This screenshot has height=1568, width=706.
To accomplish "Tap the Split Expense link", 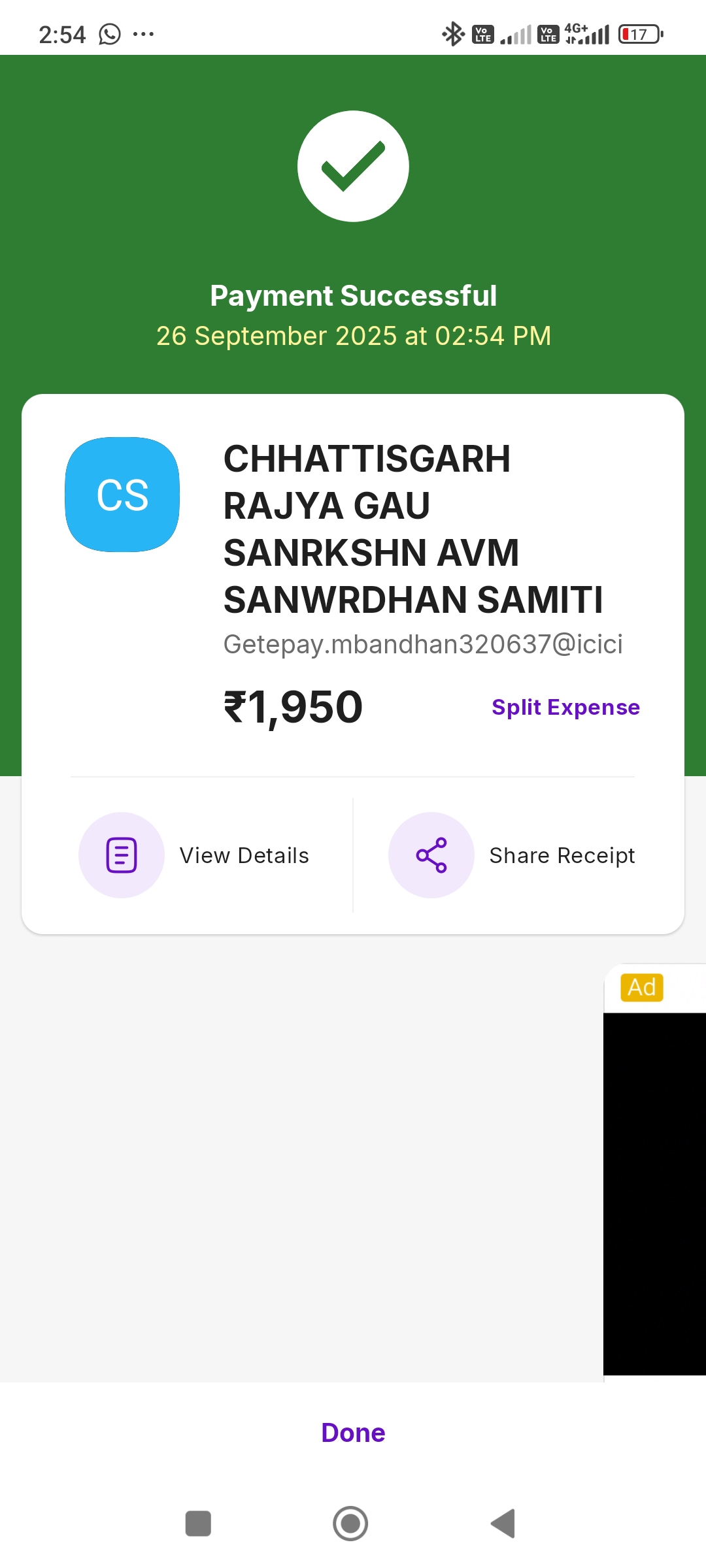I will point(565,707).
